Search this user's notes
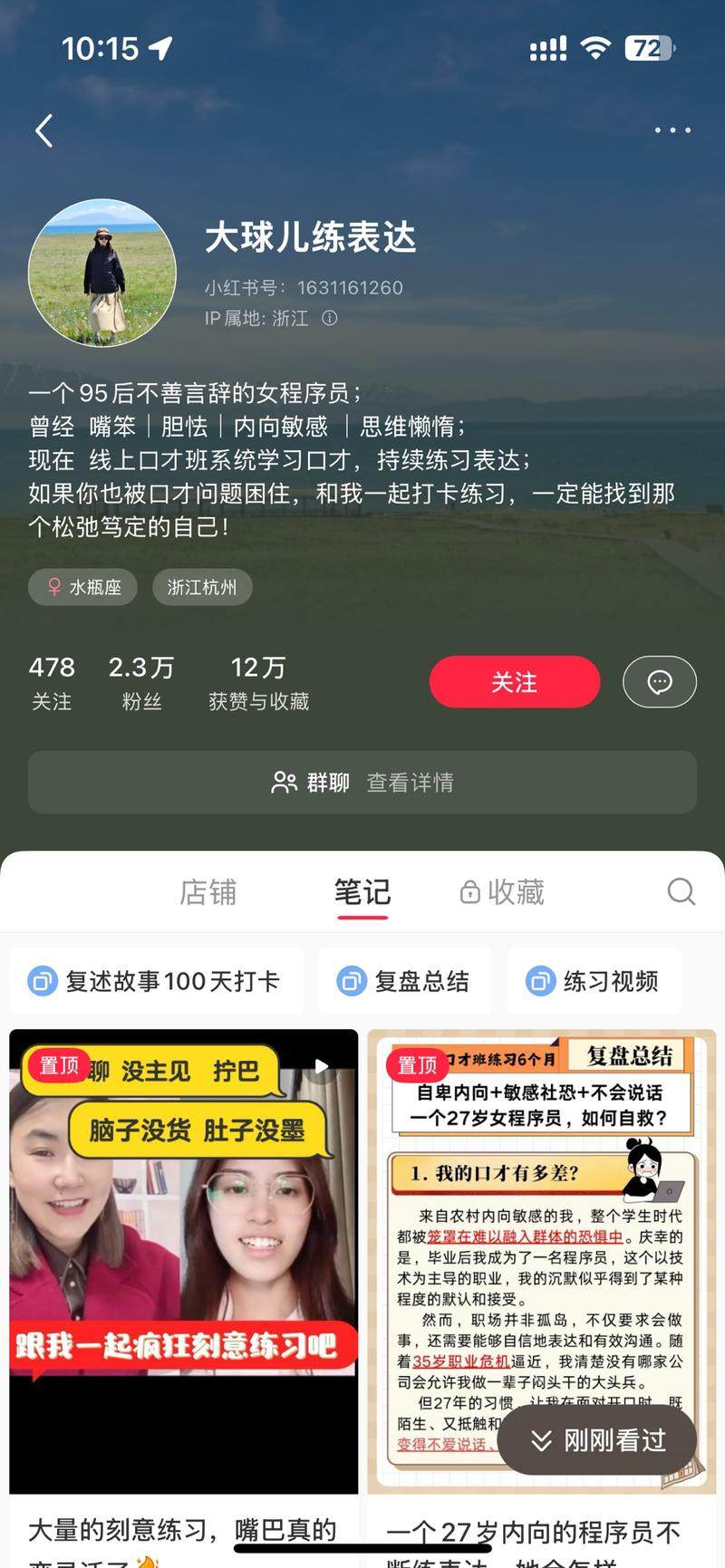 pos(681,892)
